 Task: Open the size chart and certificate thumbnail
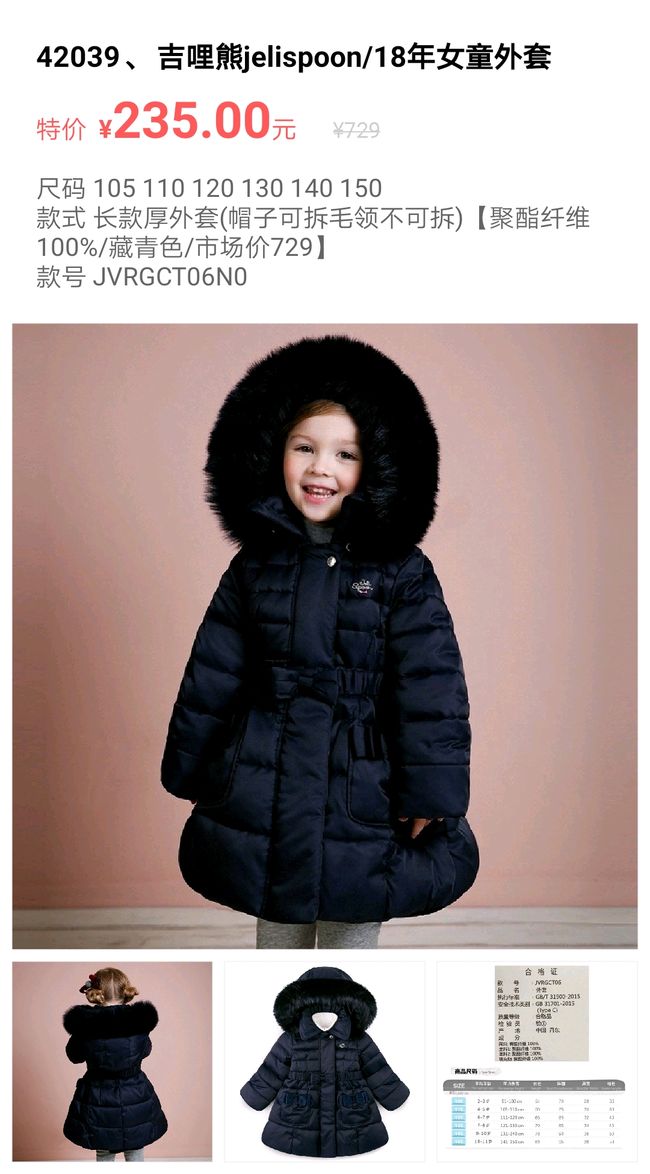(x=537, y=1061)
